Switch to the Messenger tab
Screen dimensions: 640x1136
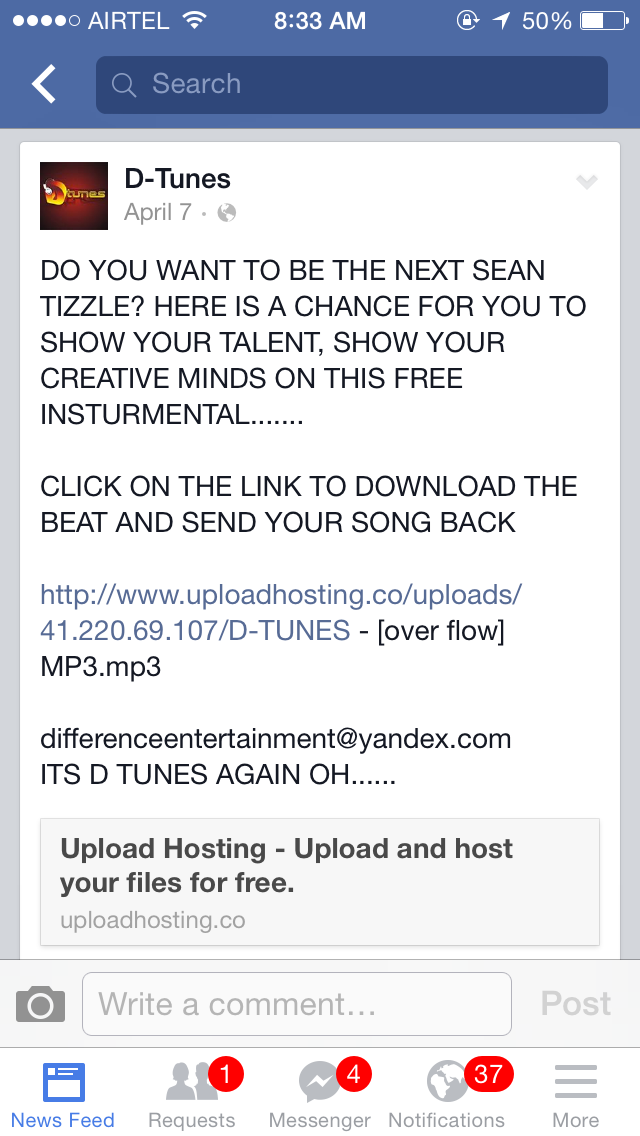[320, 1095]
